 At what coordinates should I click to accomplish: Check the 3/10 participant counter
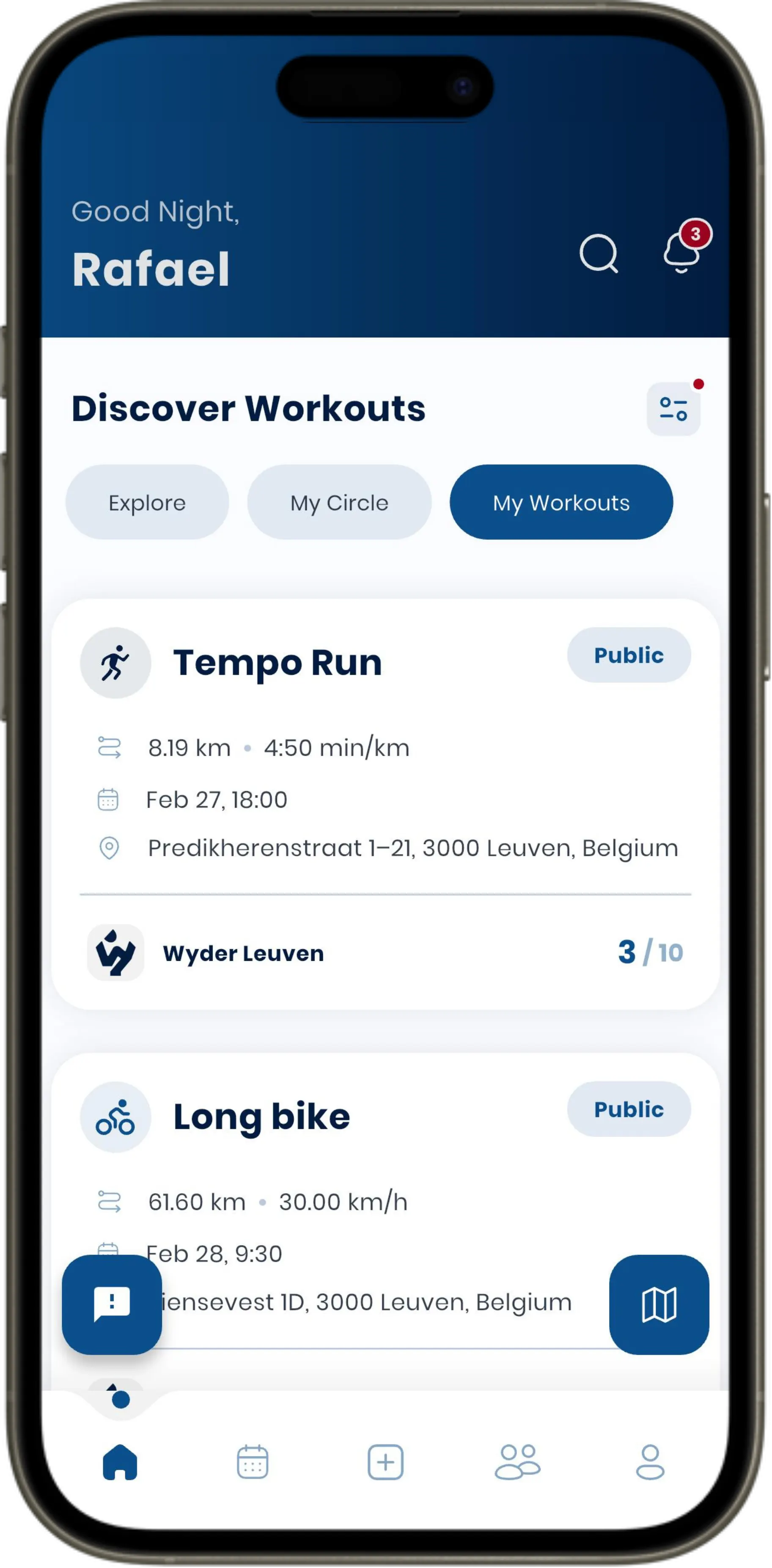click(x=650, y=953)
